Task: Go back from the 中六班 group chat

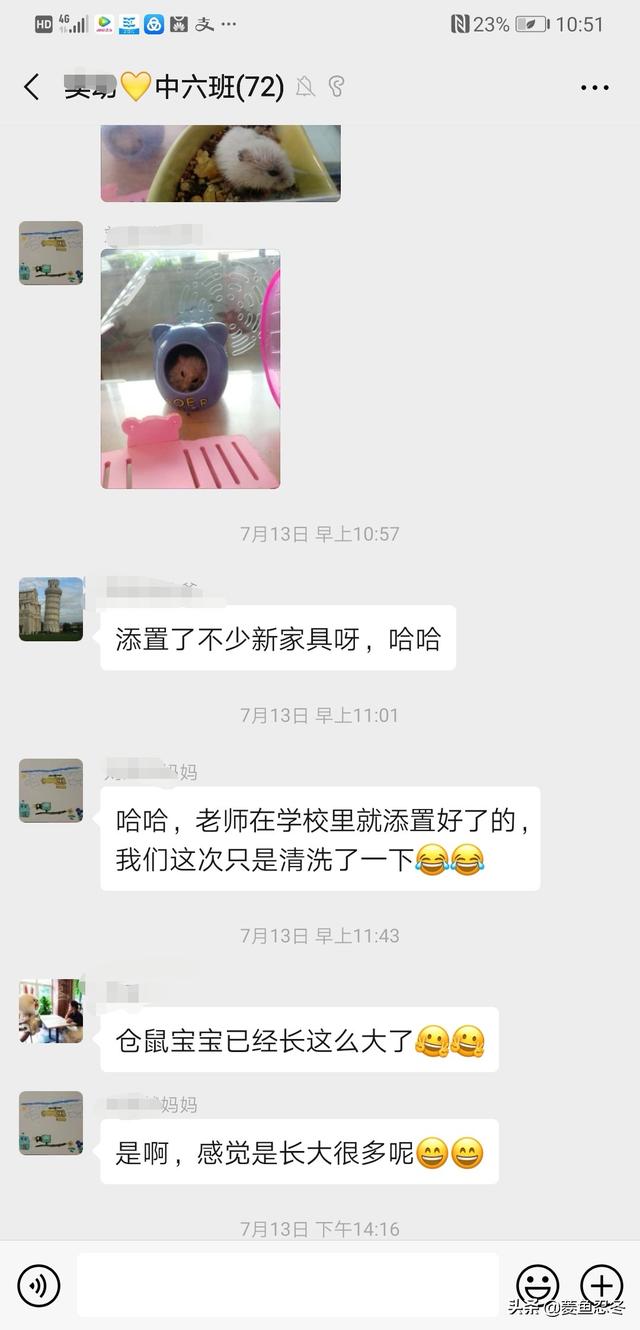Action: (x=32, y=87)
